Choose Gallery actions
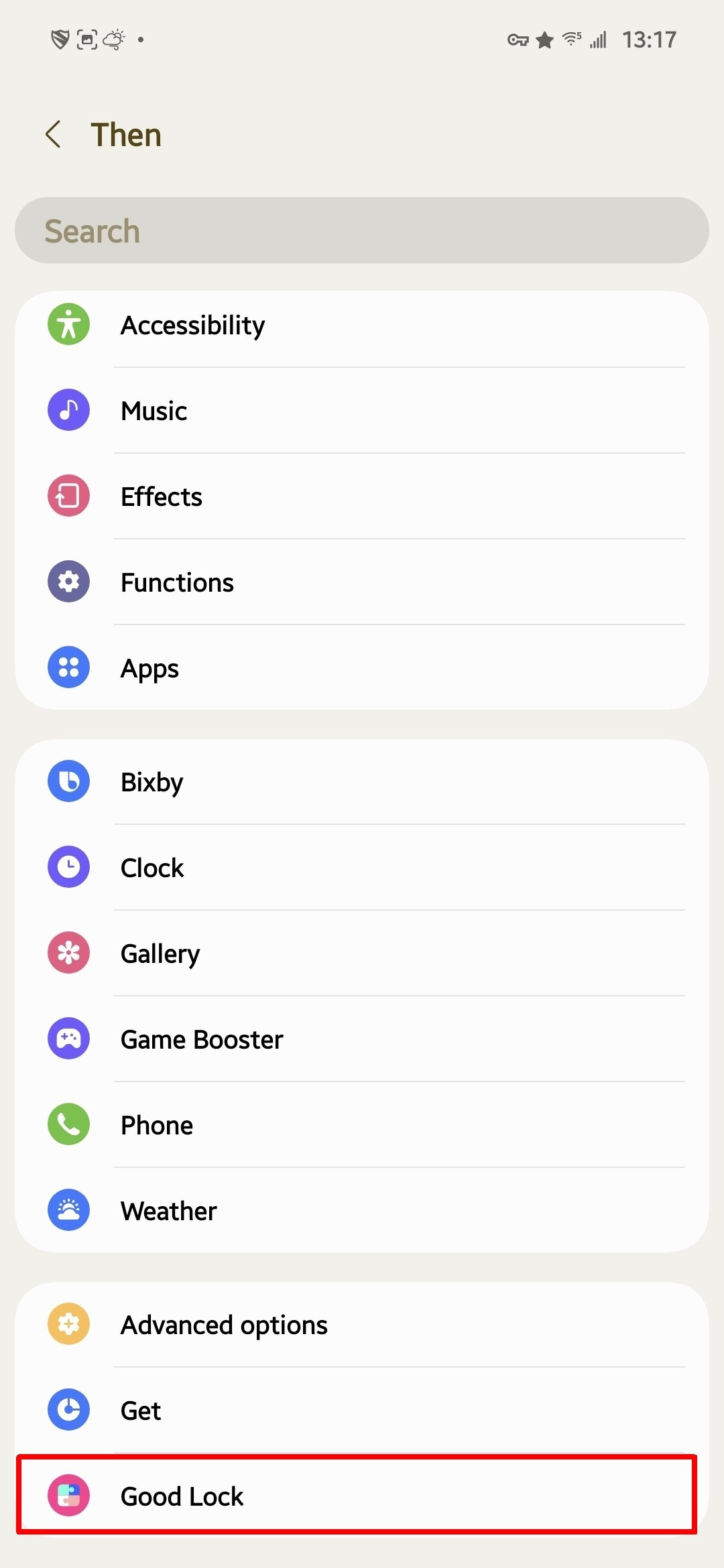Viewport: 724px width, 1568px height. pos(362,954)
